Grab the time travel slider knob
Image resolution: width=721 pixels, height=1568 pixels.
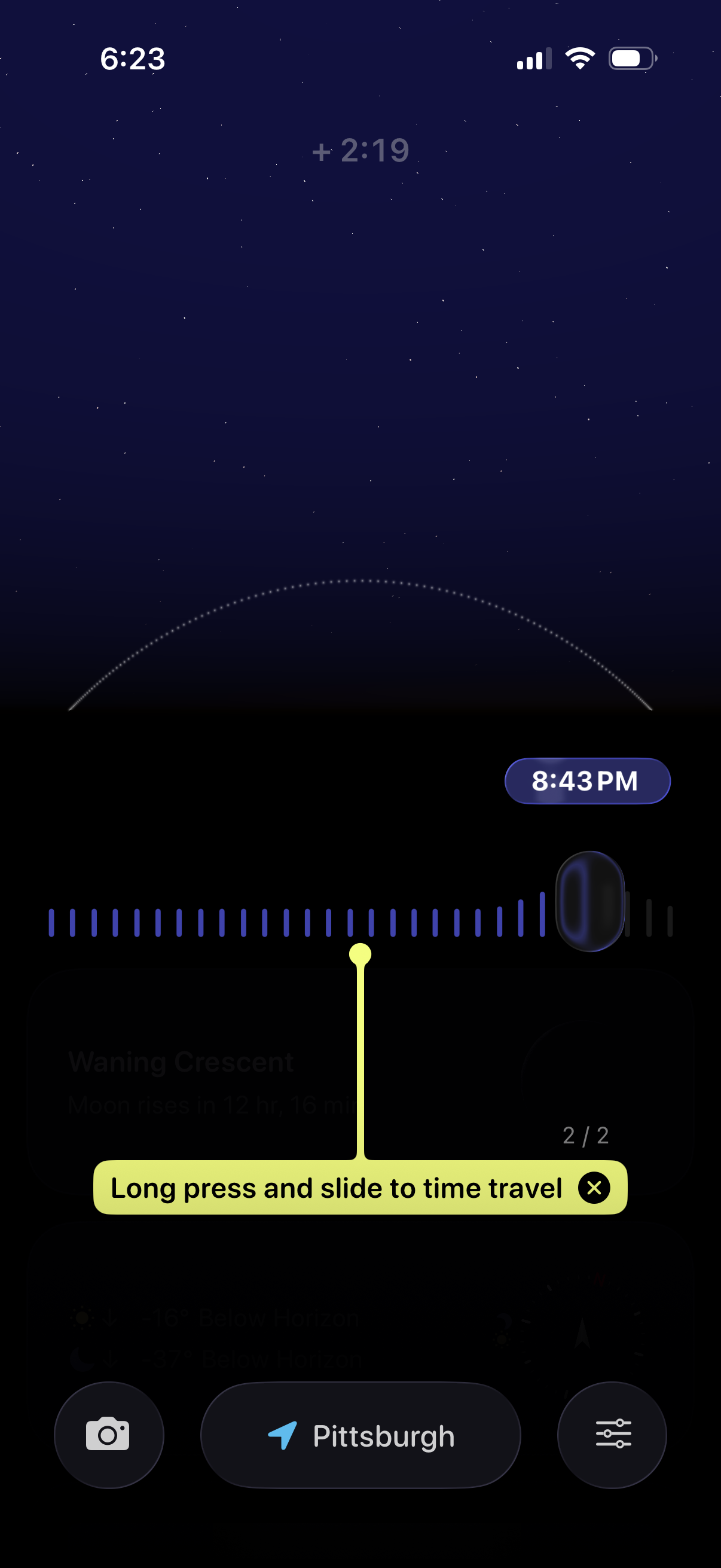point(589,902)
